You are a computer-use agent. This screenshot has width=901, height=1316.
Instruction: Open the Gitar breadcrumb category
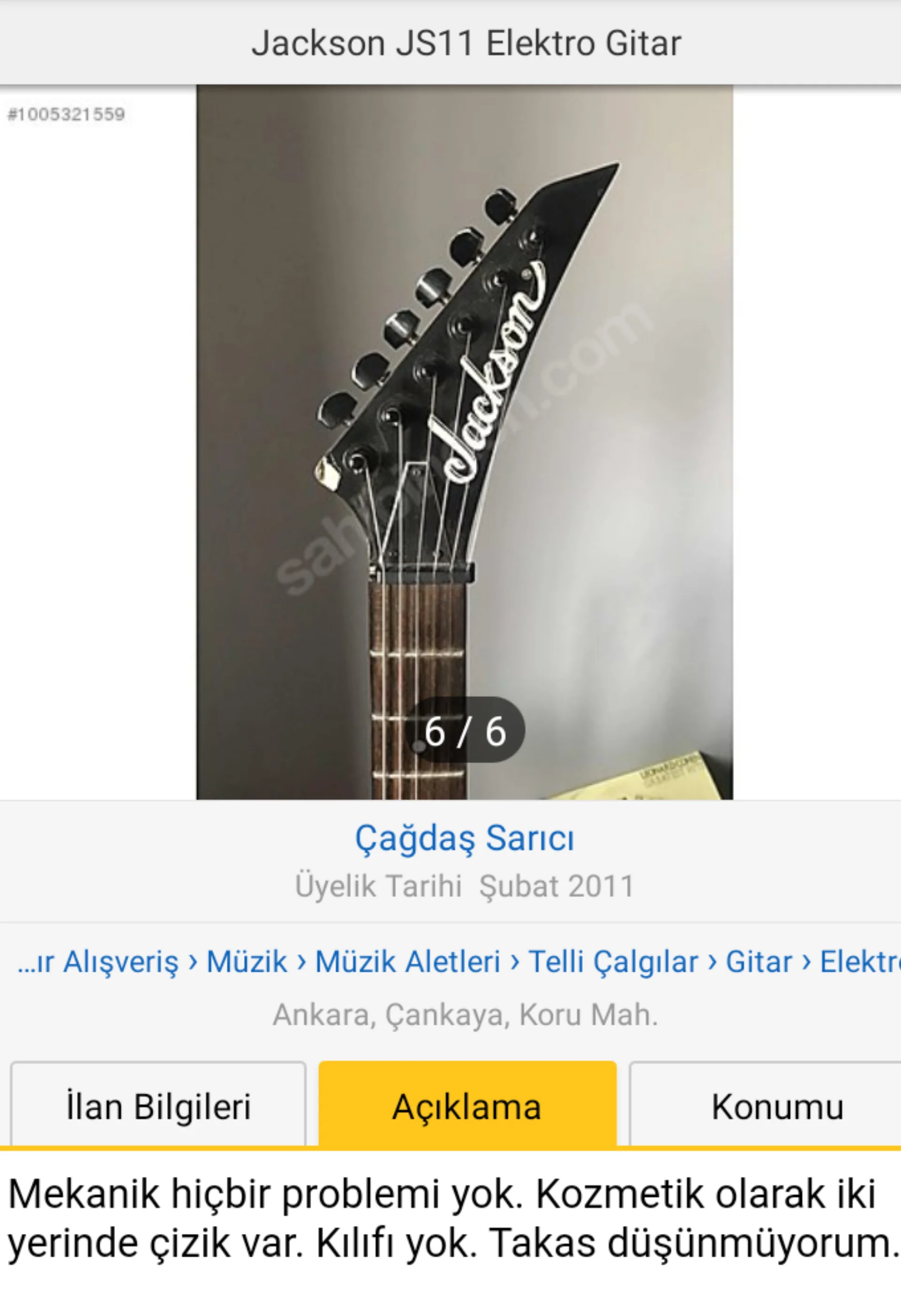758,961
